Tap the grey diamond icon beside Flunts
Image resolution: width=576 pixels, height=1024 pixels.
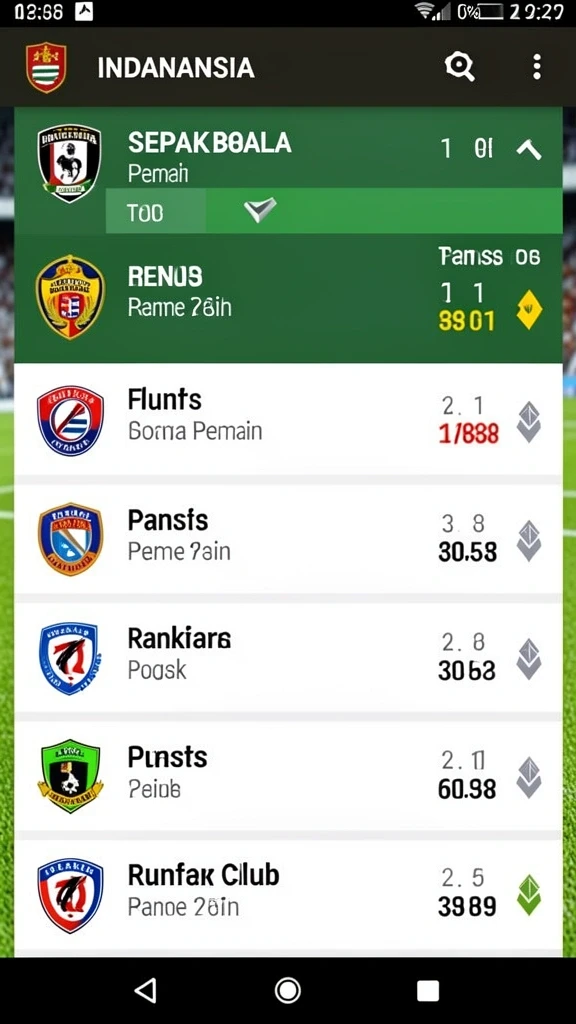click(528, 422)
